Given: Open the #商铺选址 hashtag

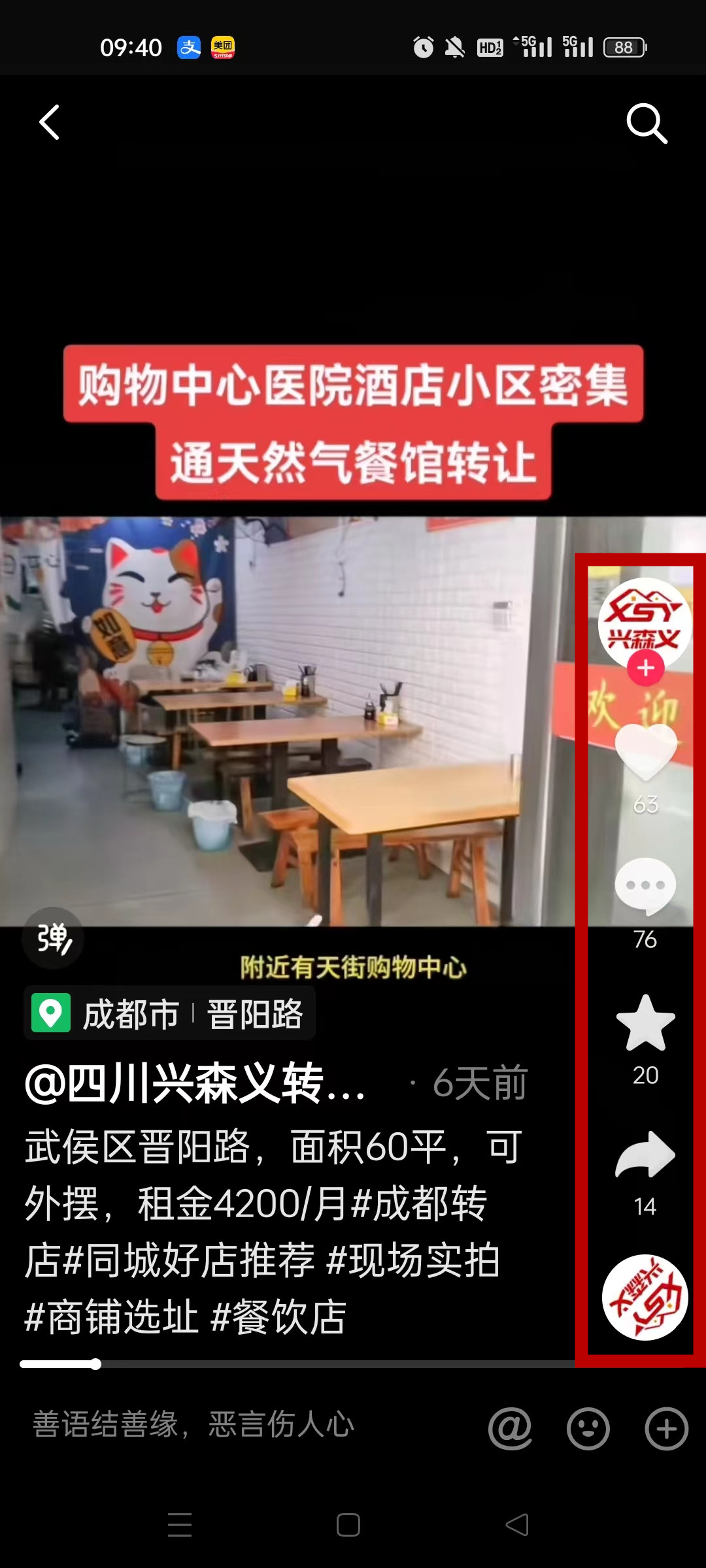Looking at the screenshot, I should click(111, 1317).
